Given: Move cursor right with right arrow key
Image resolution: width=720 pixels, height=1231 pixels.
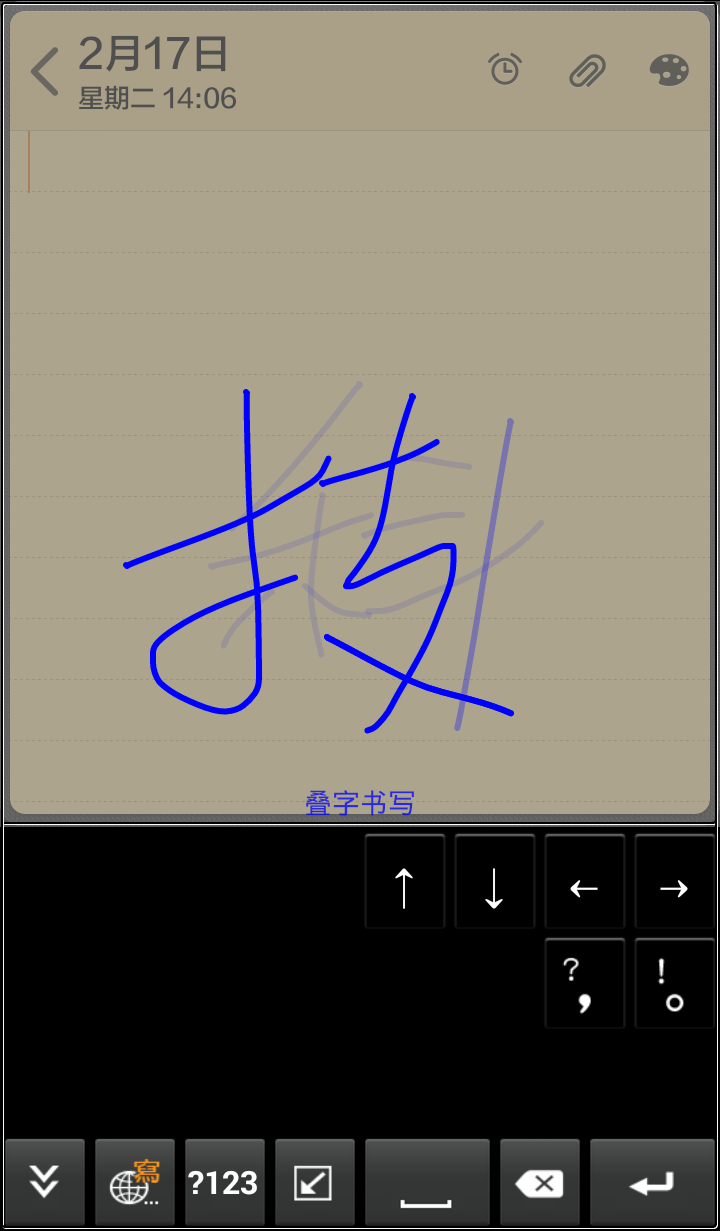Looking at the screenshot, I should [674, 882].
